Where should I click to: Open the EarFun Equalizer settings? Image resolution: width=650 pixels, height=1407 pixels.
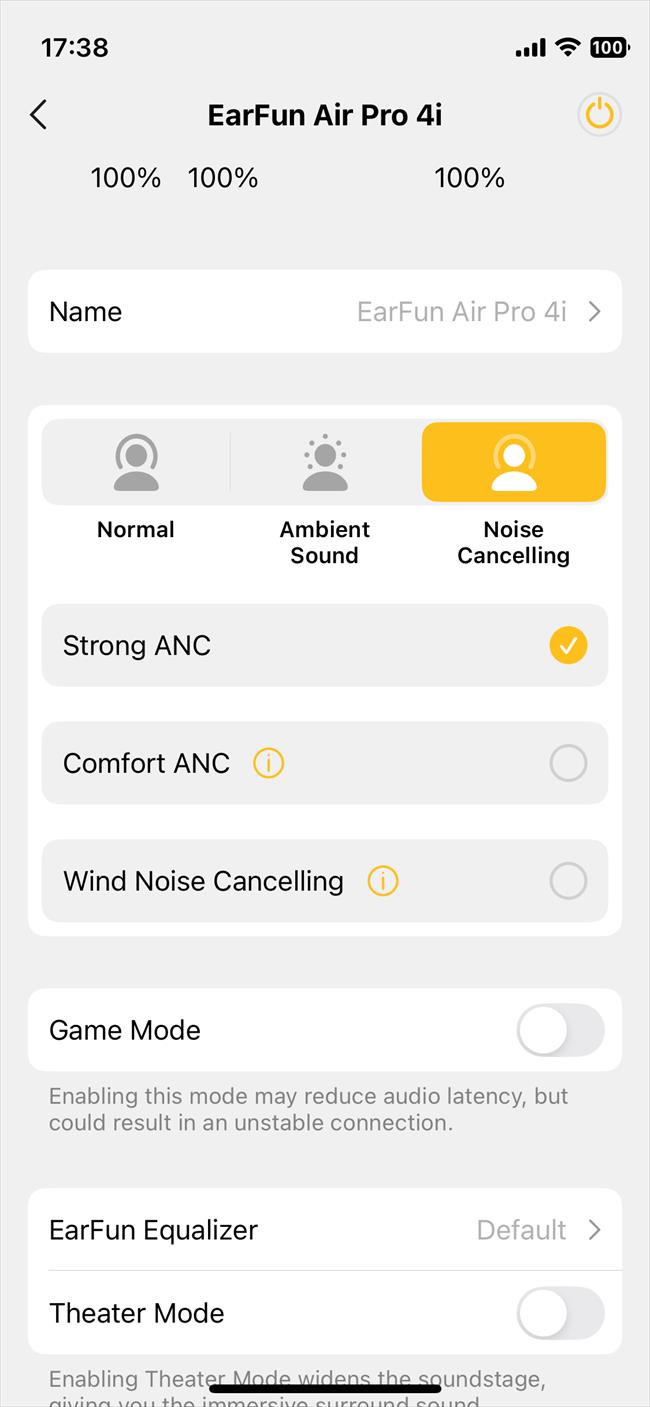[325, 1230]
